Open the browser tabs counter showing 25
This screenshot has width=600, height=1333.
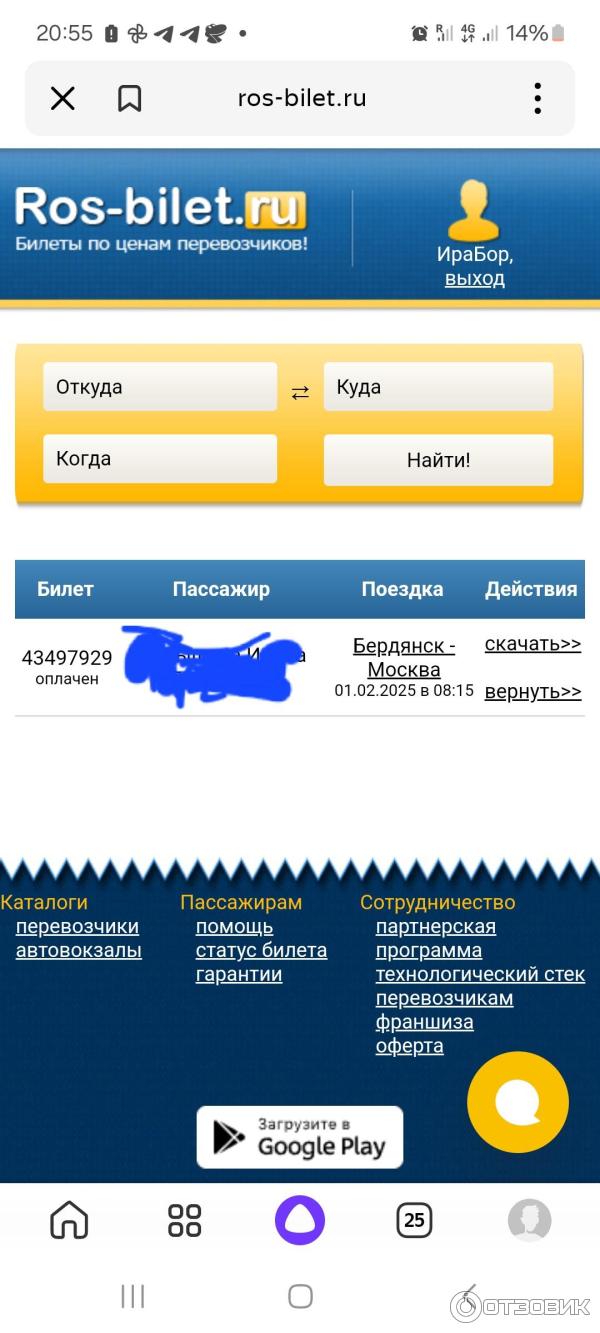click(414, 1220)
